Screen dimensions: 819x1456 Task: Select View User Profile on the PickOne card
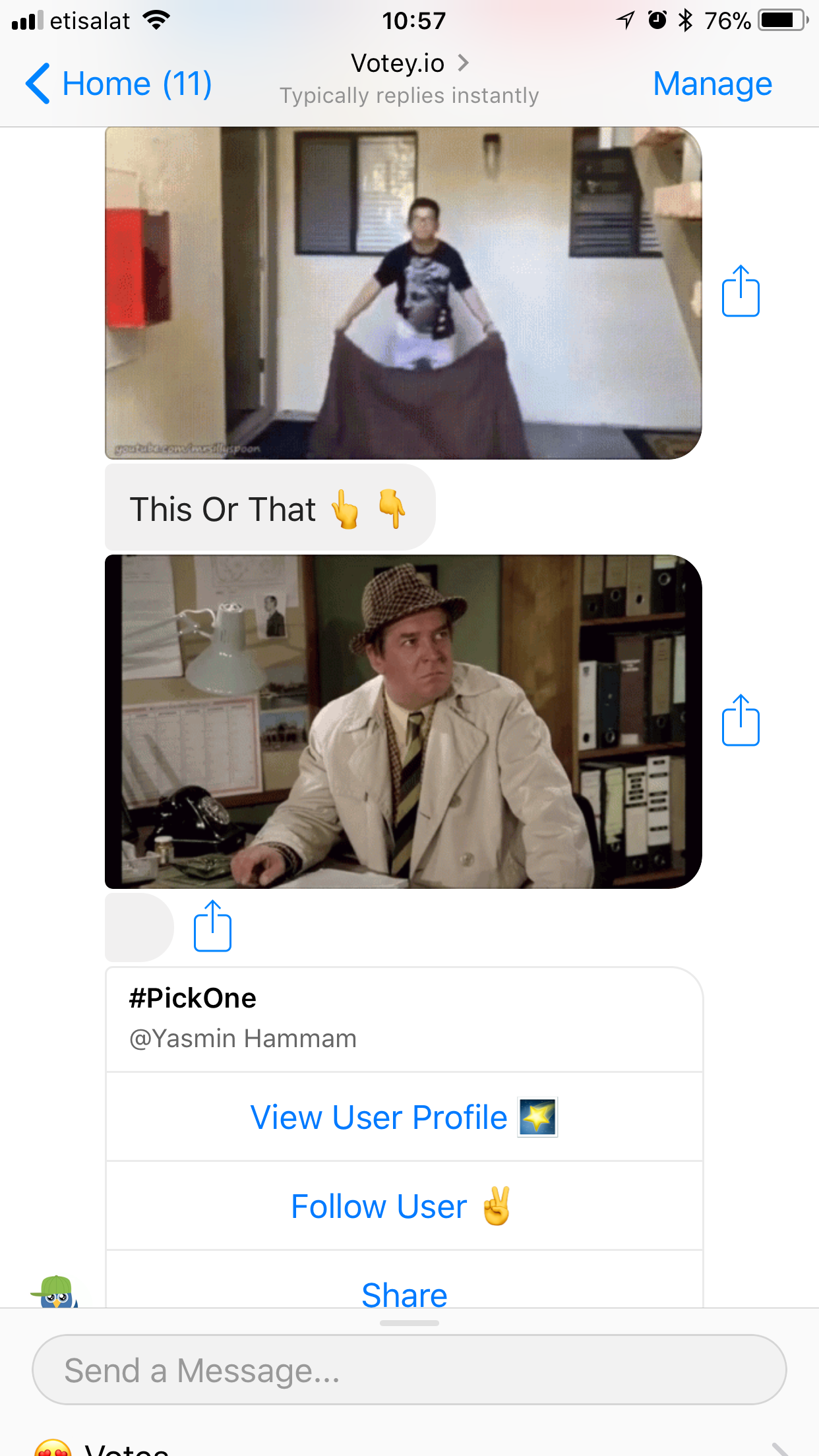[x=404, y=1117]
